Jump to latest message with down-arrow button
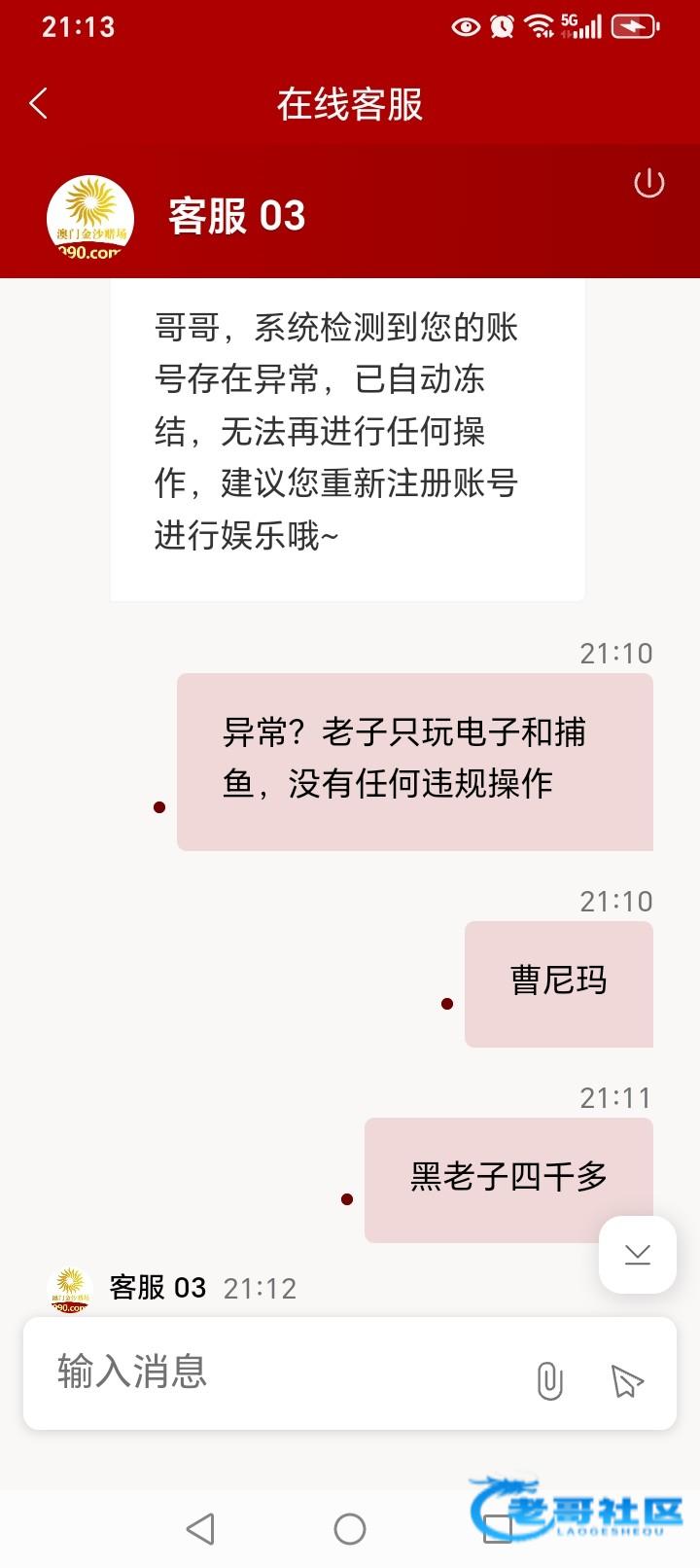This screenshot has width=700, height=1568. [x=638, y=1254]
